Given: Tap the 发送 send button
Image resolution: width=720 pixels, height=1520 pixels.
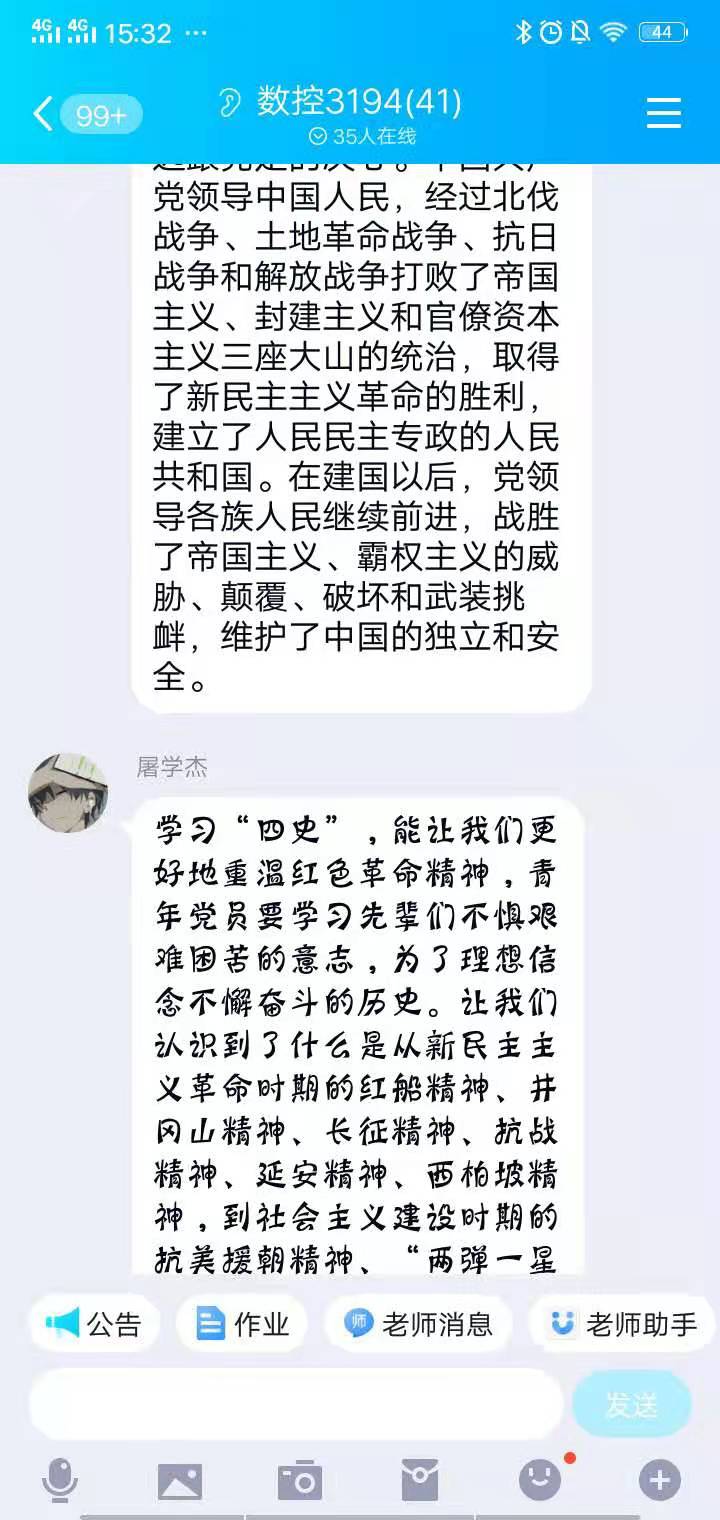Looking at the screenshot, I should point(631,1404).
